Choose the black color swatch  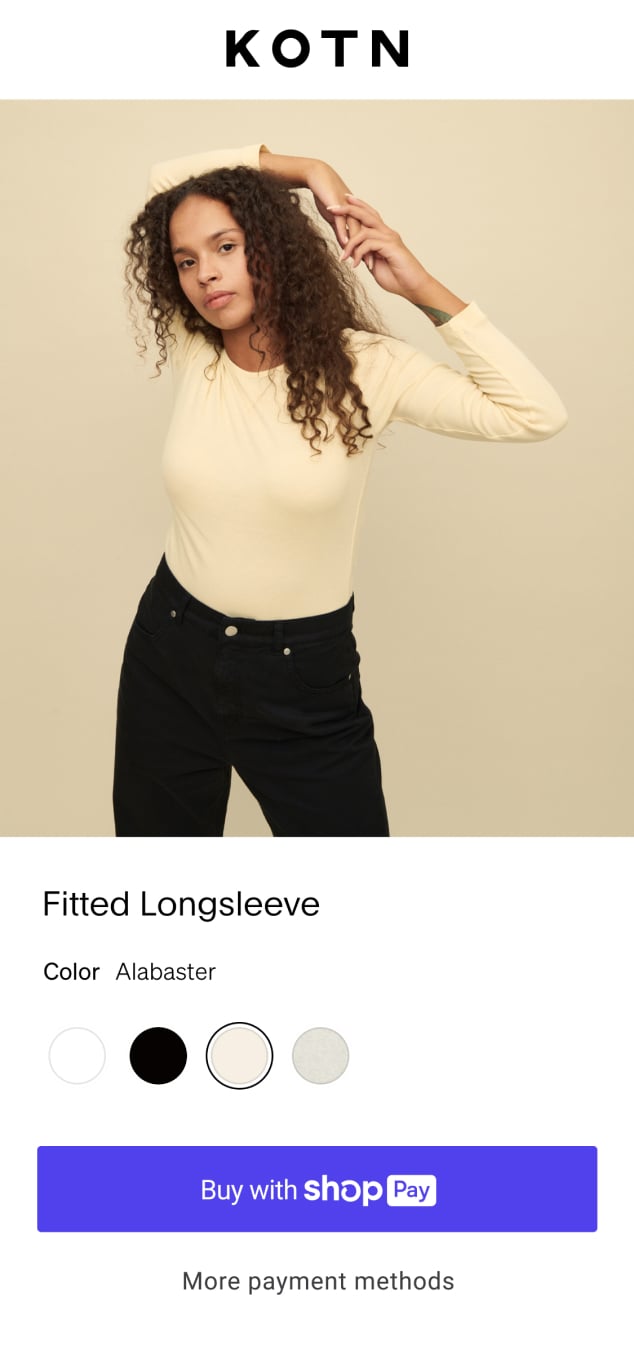158,1056
